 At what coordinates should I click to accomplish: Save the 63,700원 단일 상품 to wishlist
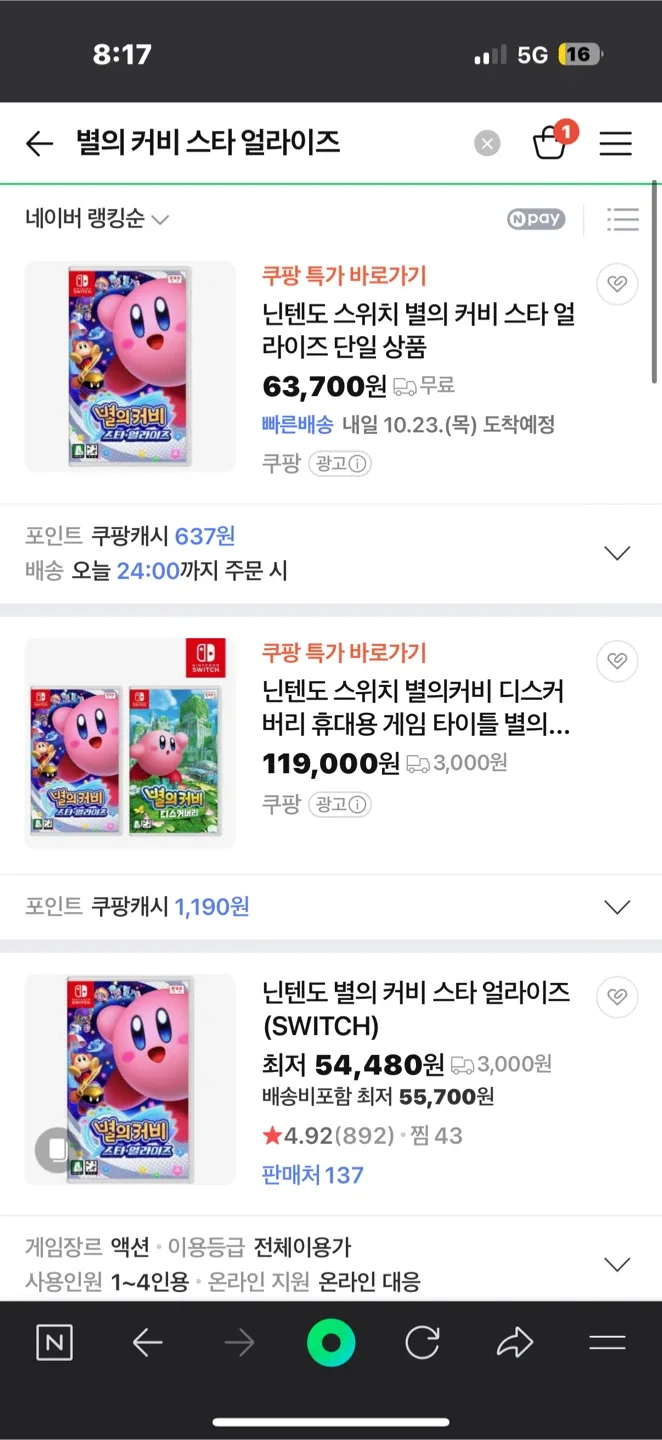tap(617, 285)
